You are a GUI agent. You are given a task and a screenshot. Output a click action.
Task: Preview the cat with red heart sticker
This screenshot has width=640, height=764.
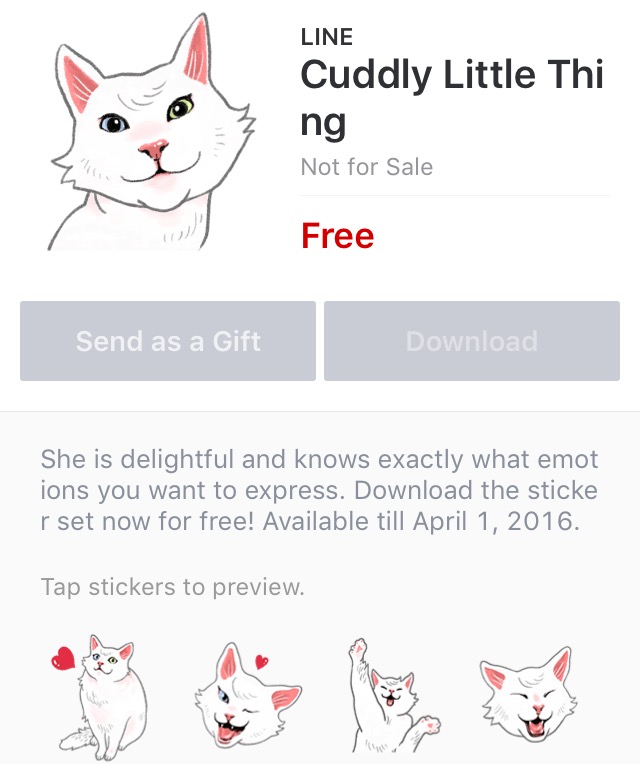[x=101, y=692]
